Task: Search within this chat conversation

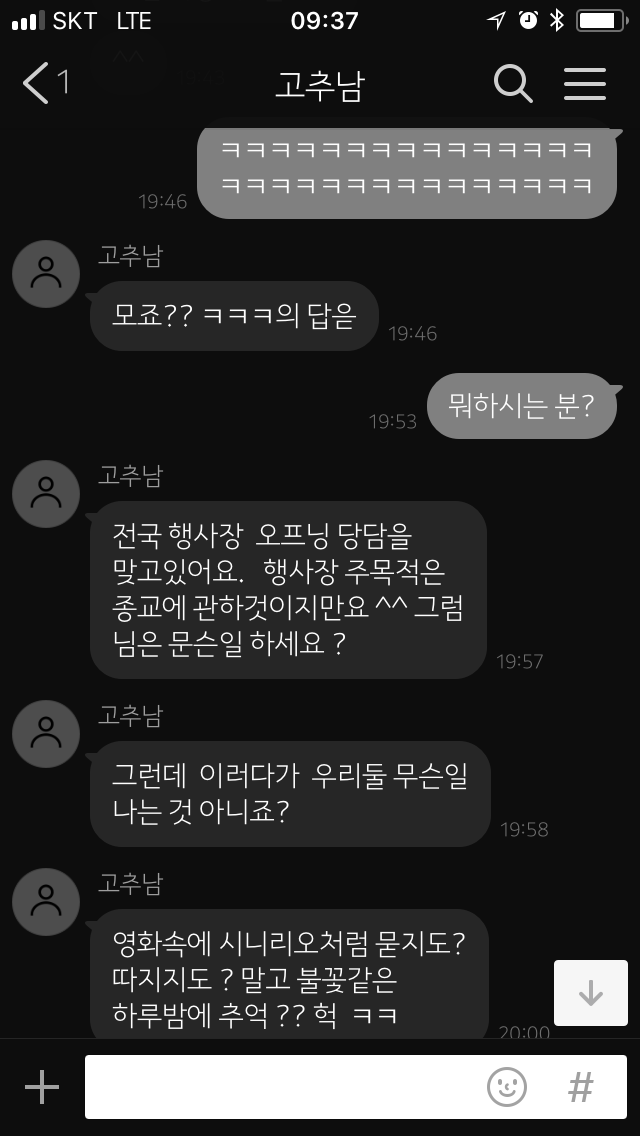Action: 513,83
